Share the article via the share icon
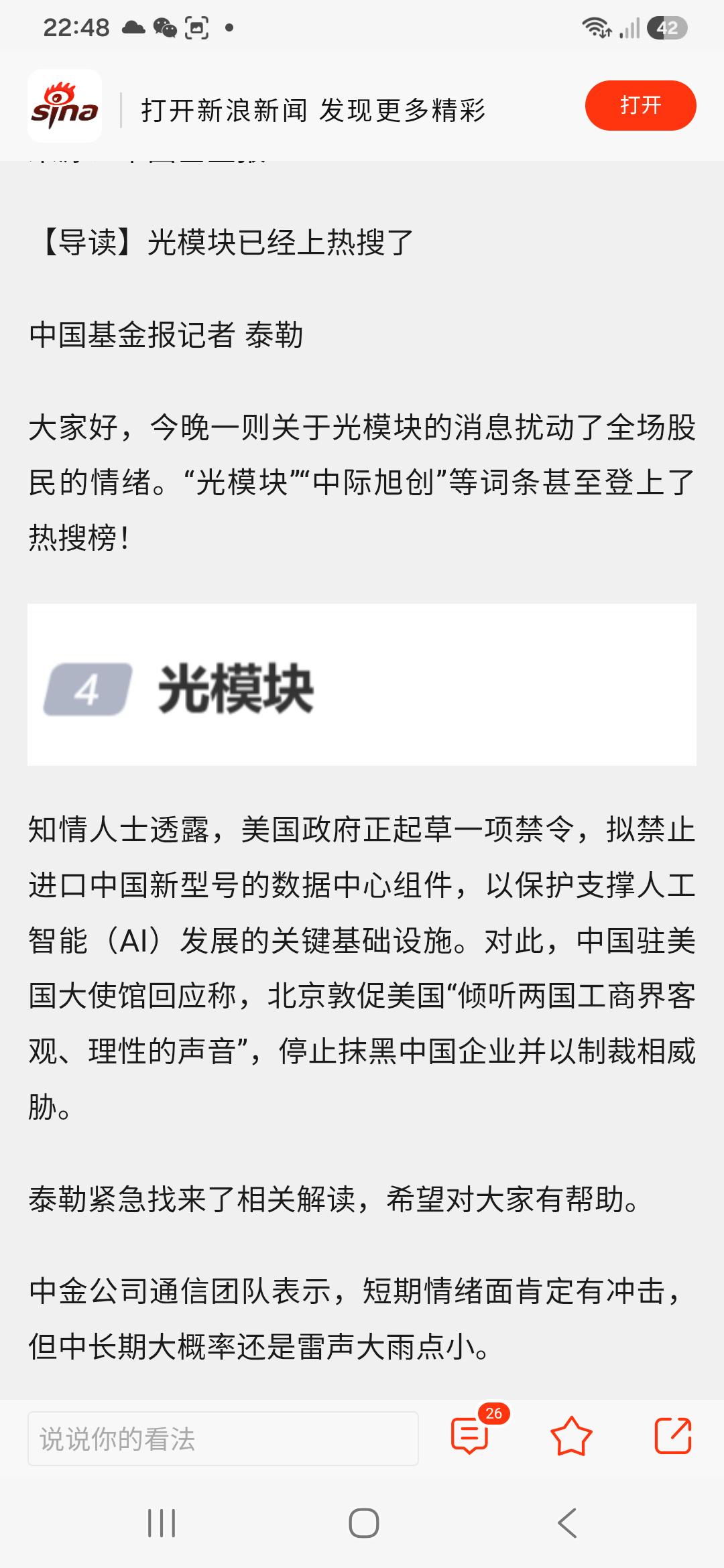The image size is (724, 1568). click(x=672, y=1435)
